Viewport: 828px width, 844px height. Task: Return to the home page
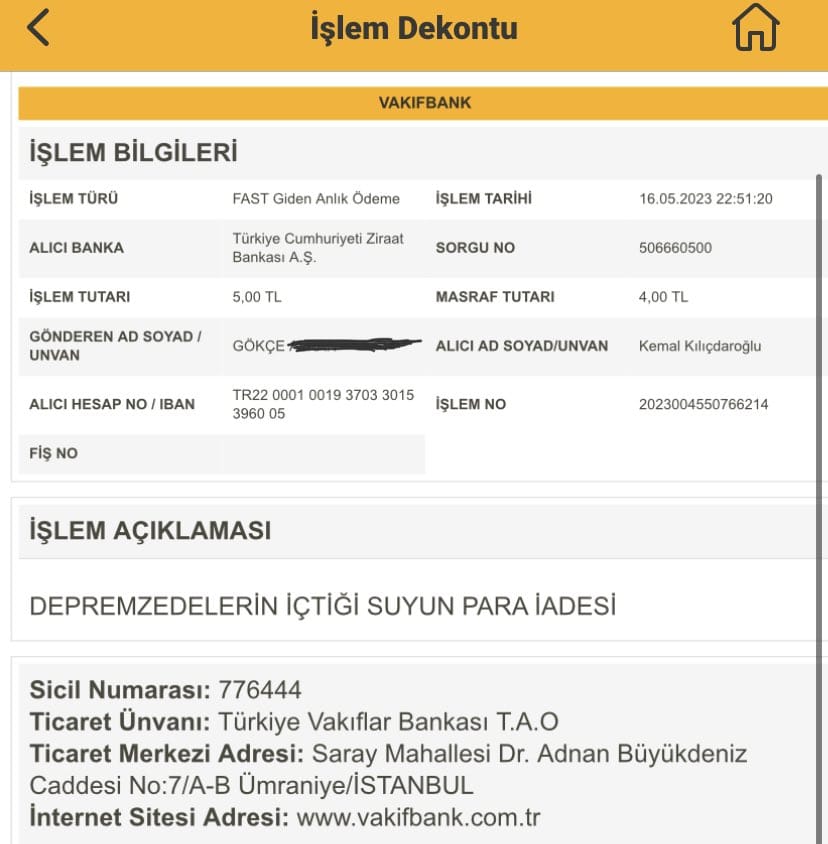click(755, 28)
